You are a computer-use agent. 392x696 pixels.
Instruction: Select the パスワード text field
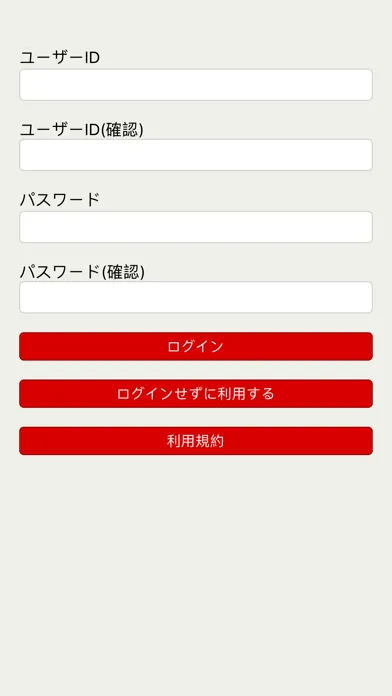(196, 227)
